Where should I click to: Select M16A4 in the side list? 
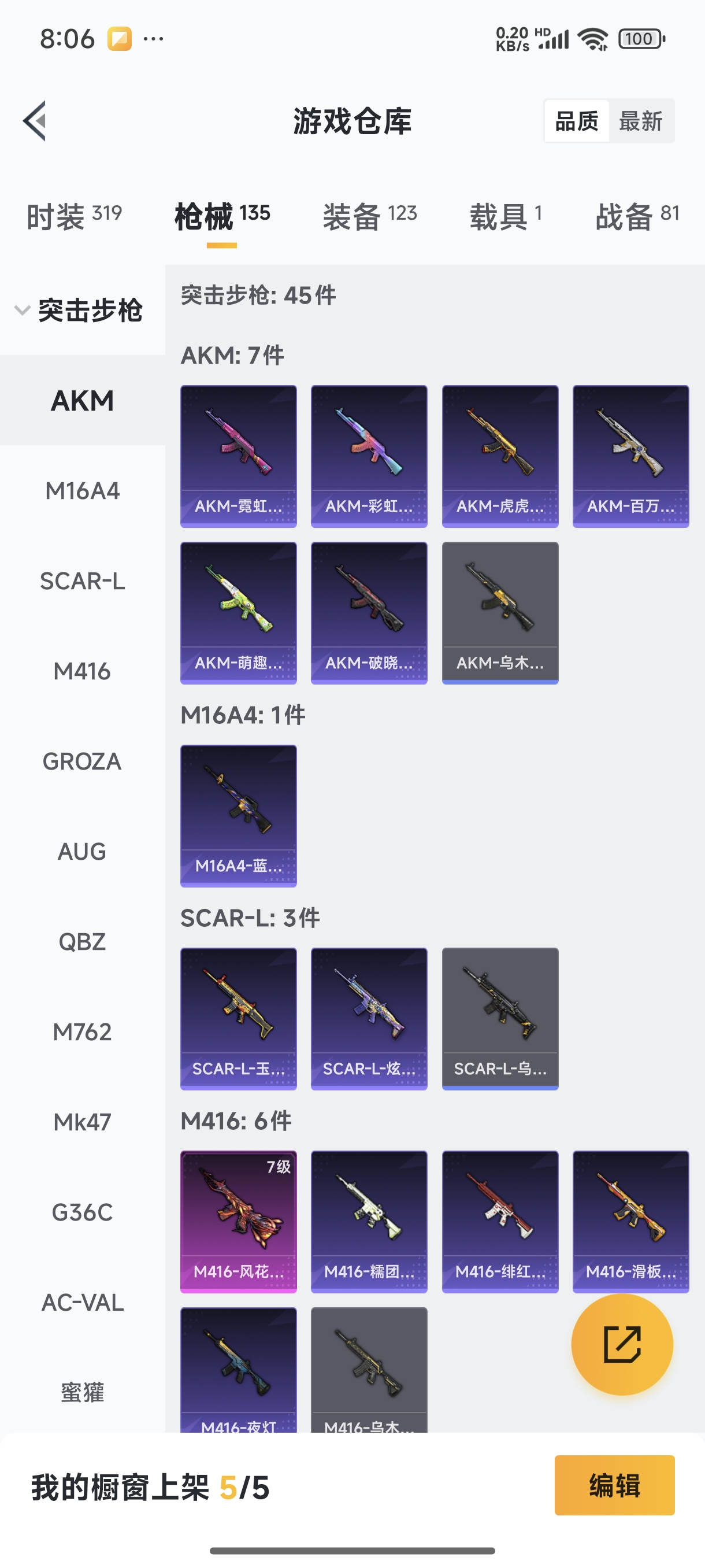[x=83, y=491]
